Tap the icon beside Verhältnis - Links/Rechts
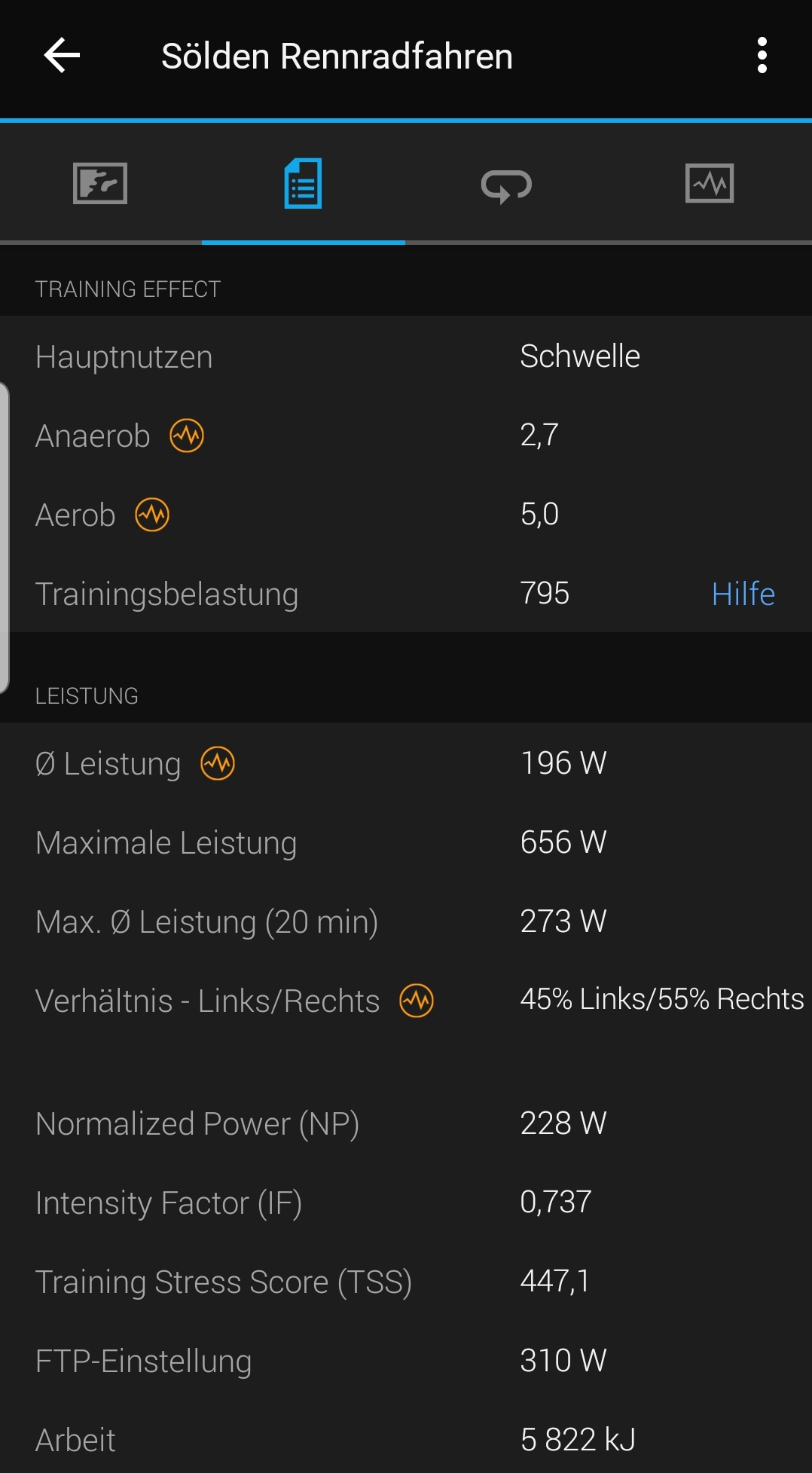Viewport: 812px width, 1473px height. (x=417, y=1001)
